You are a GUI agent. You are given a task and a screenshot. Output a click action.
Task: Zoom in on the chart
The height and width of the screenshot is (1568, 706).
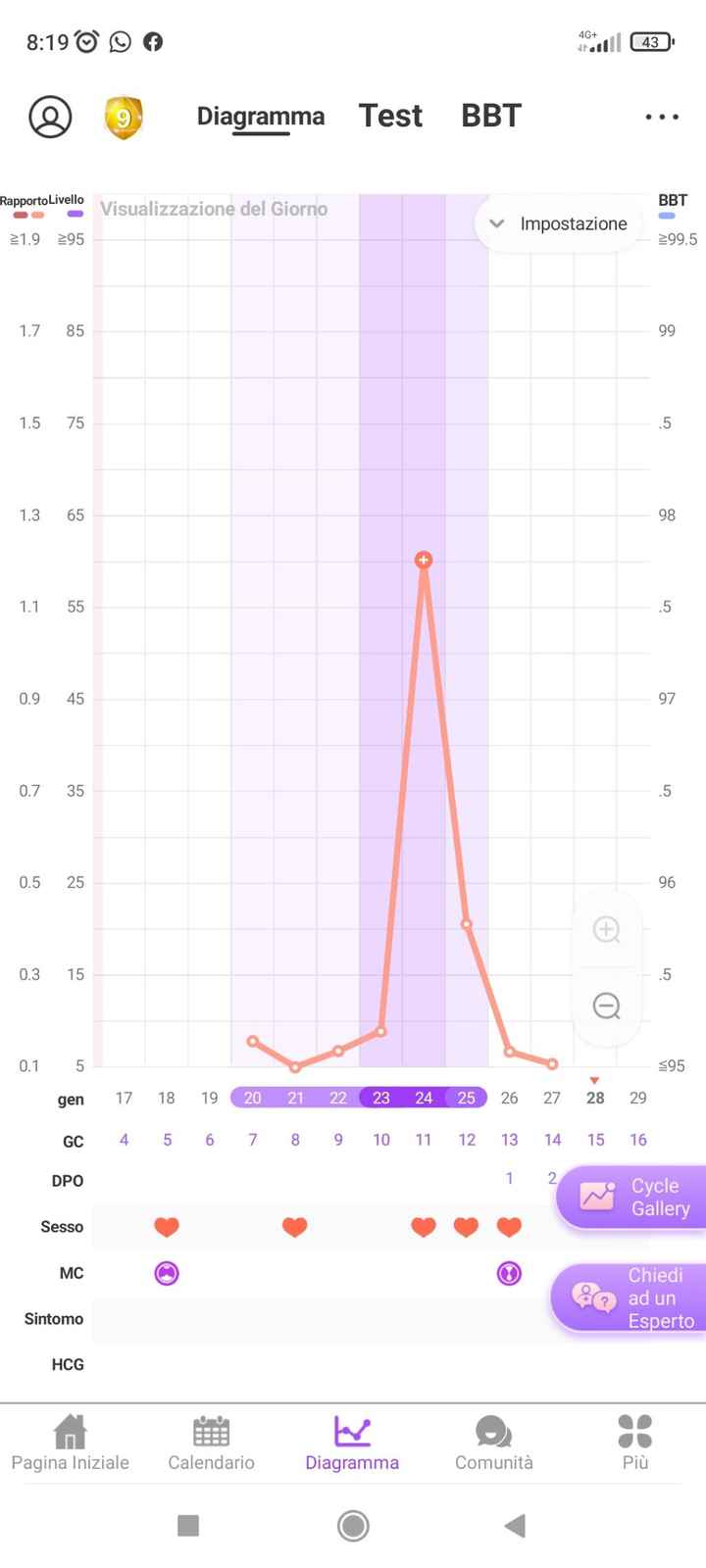(607, 930)
